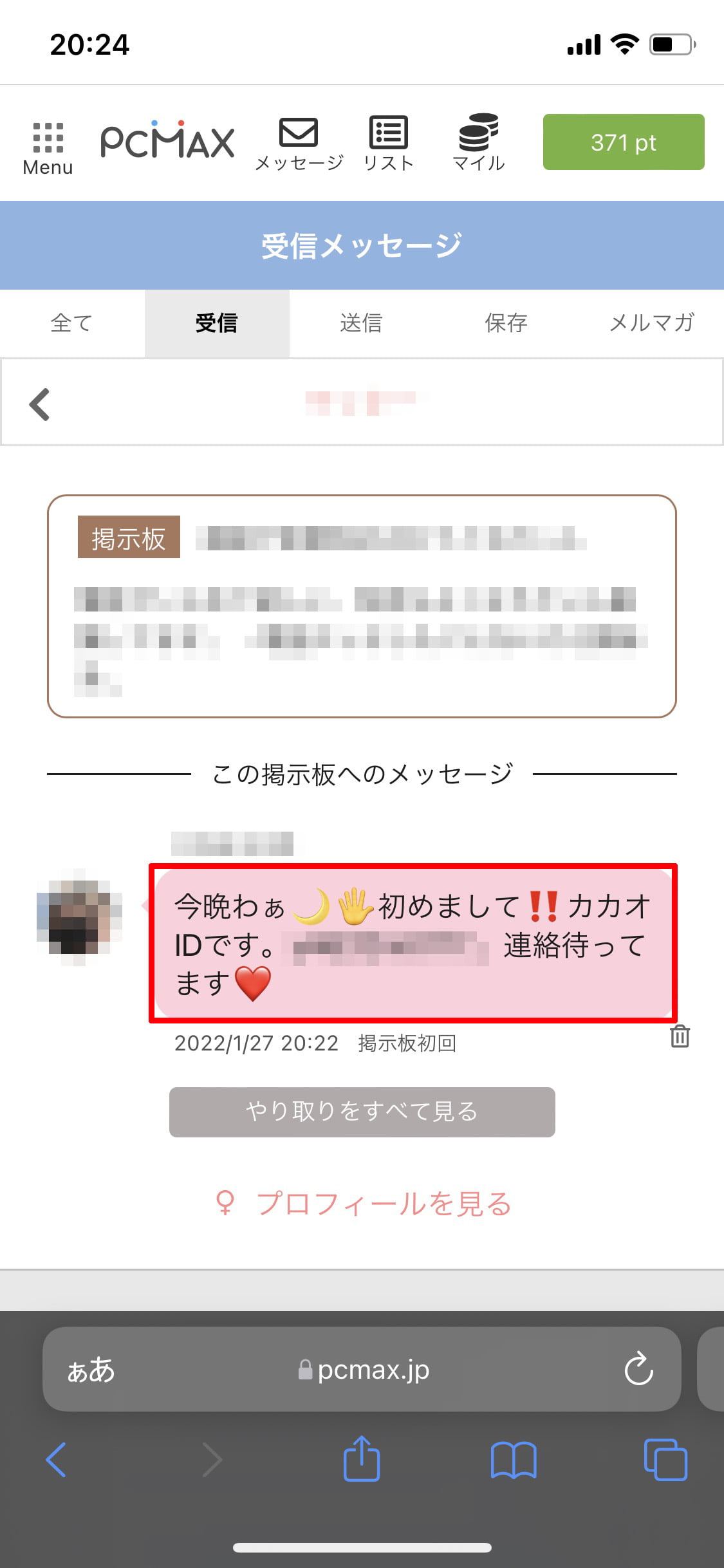Open the Safari tabs overview
Screen dimensions: 724x1568
(665, 1459)
